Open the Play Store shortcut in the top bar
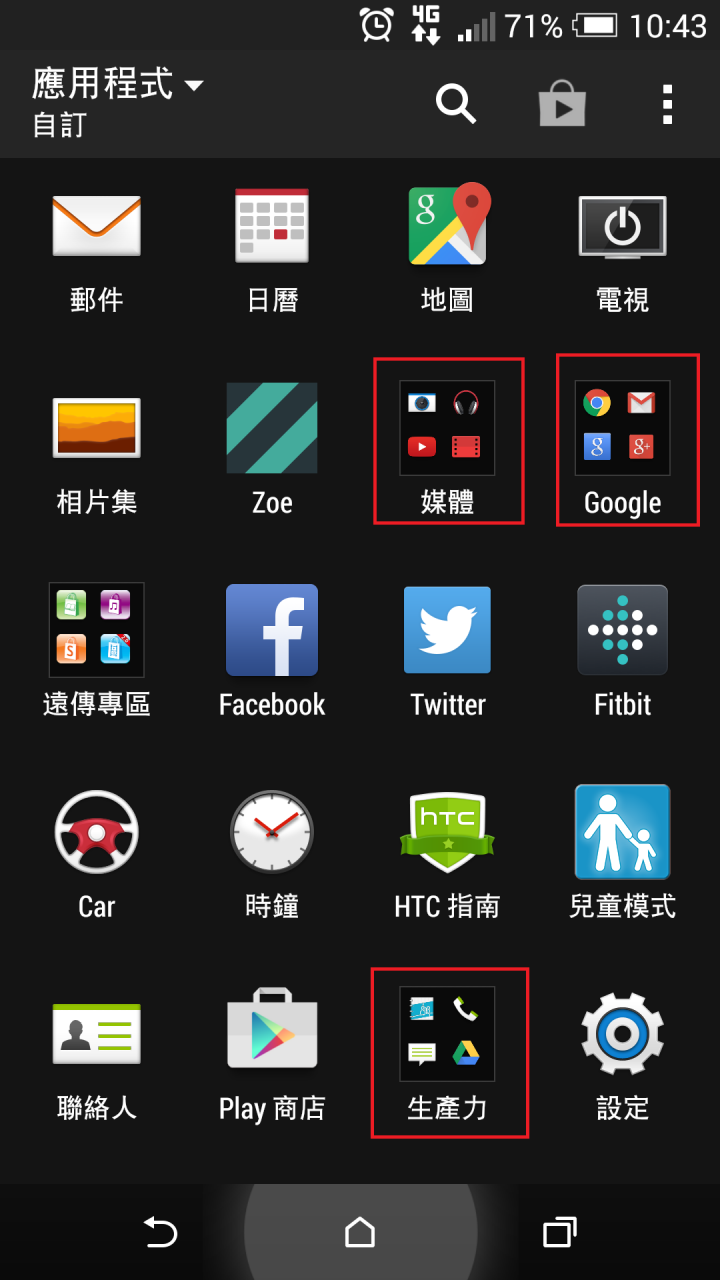 tap(562, 103)
